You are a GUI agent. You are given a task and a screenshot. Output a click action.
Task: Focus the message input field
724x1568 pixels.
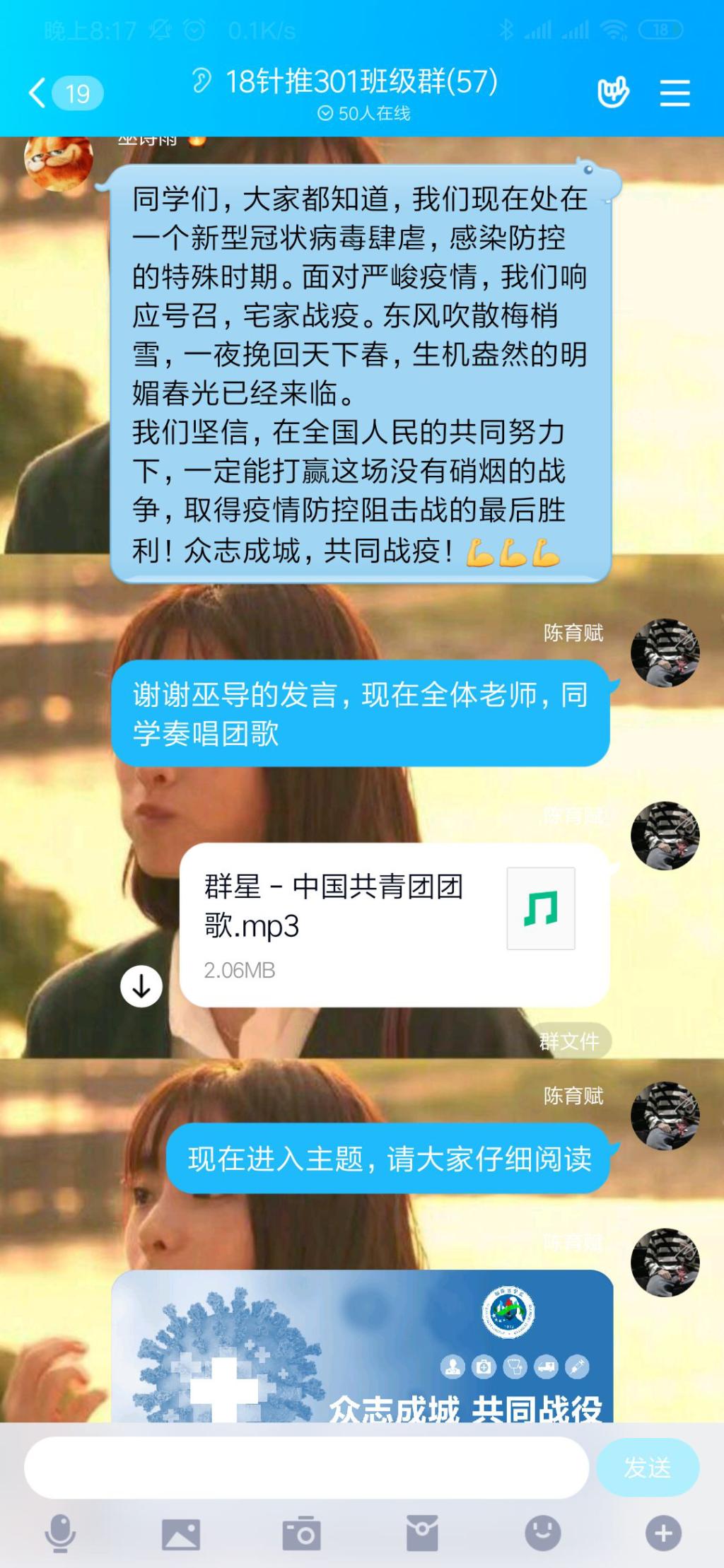tap(306, 1468)
